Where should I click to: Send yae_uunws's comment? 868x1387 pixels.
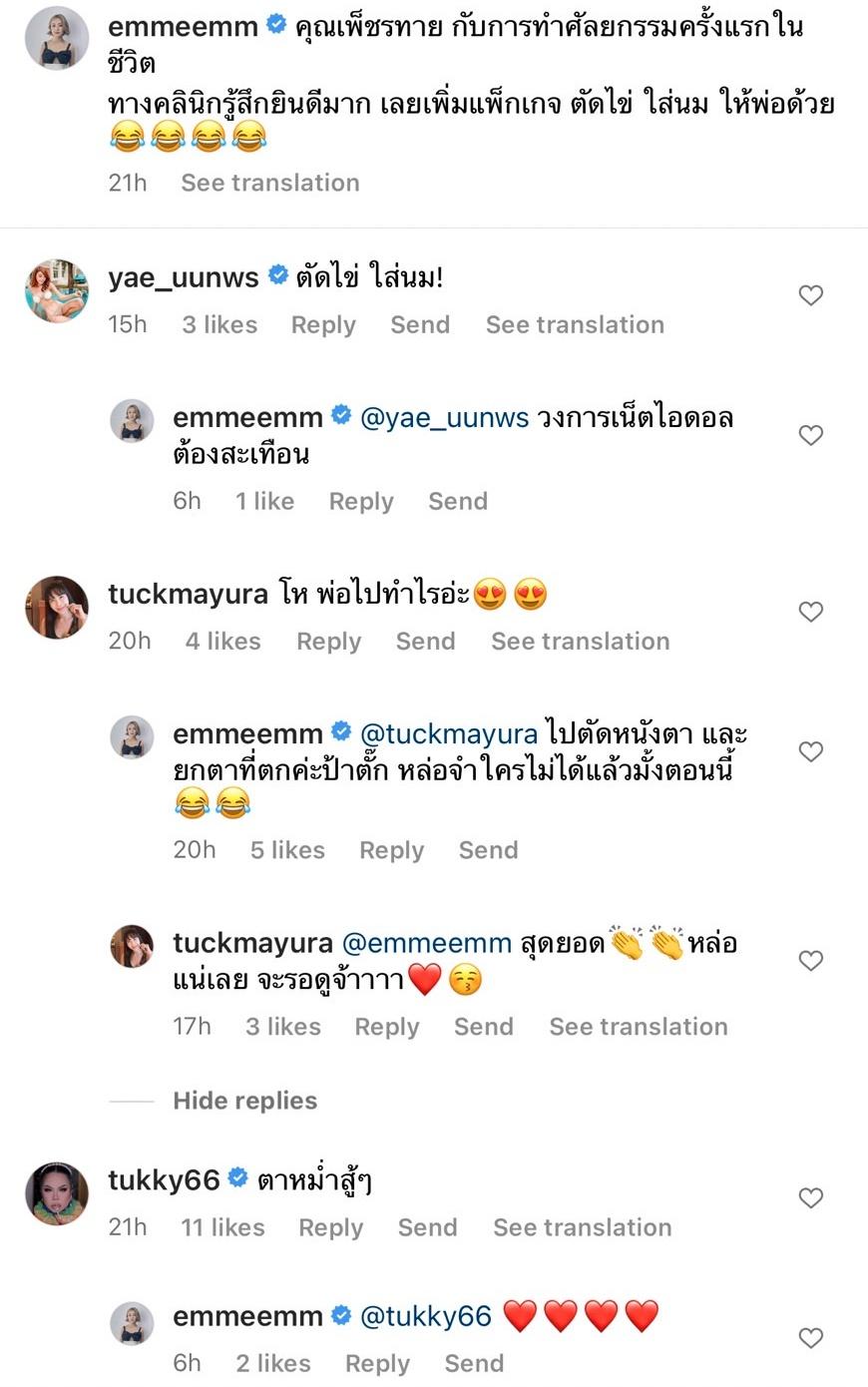coord(420,325)
